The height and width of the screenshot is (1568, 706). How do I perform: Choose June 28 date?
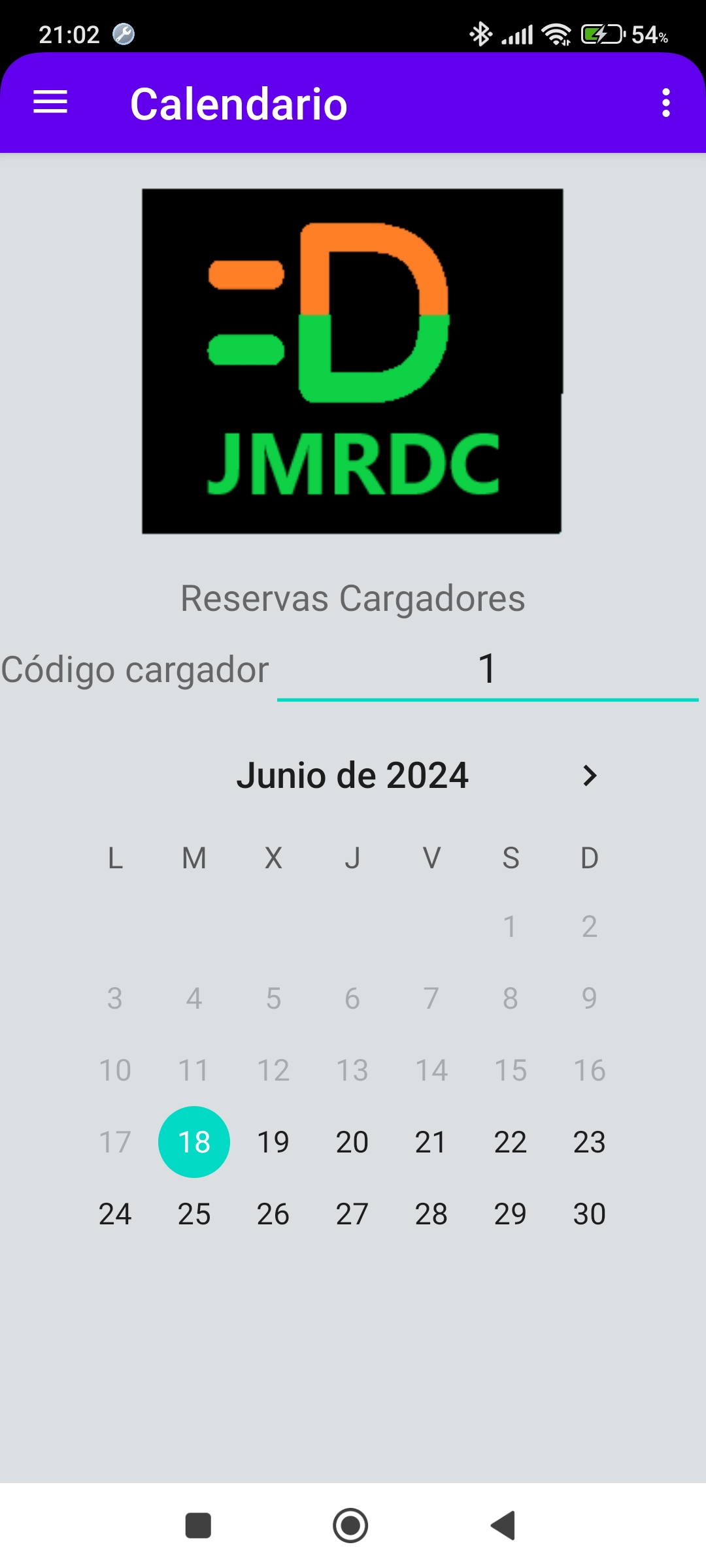pos(431,1214)
